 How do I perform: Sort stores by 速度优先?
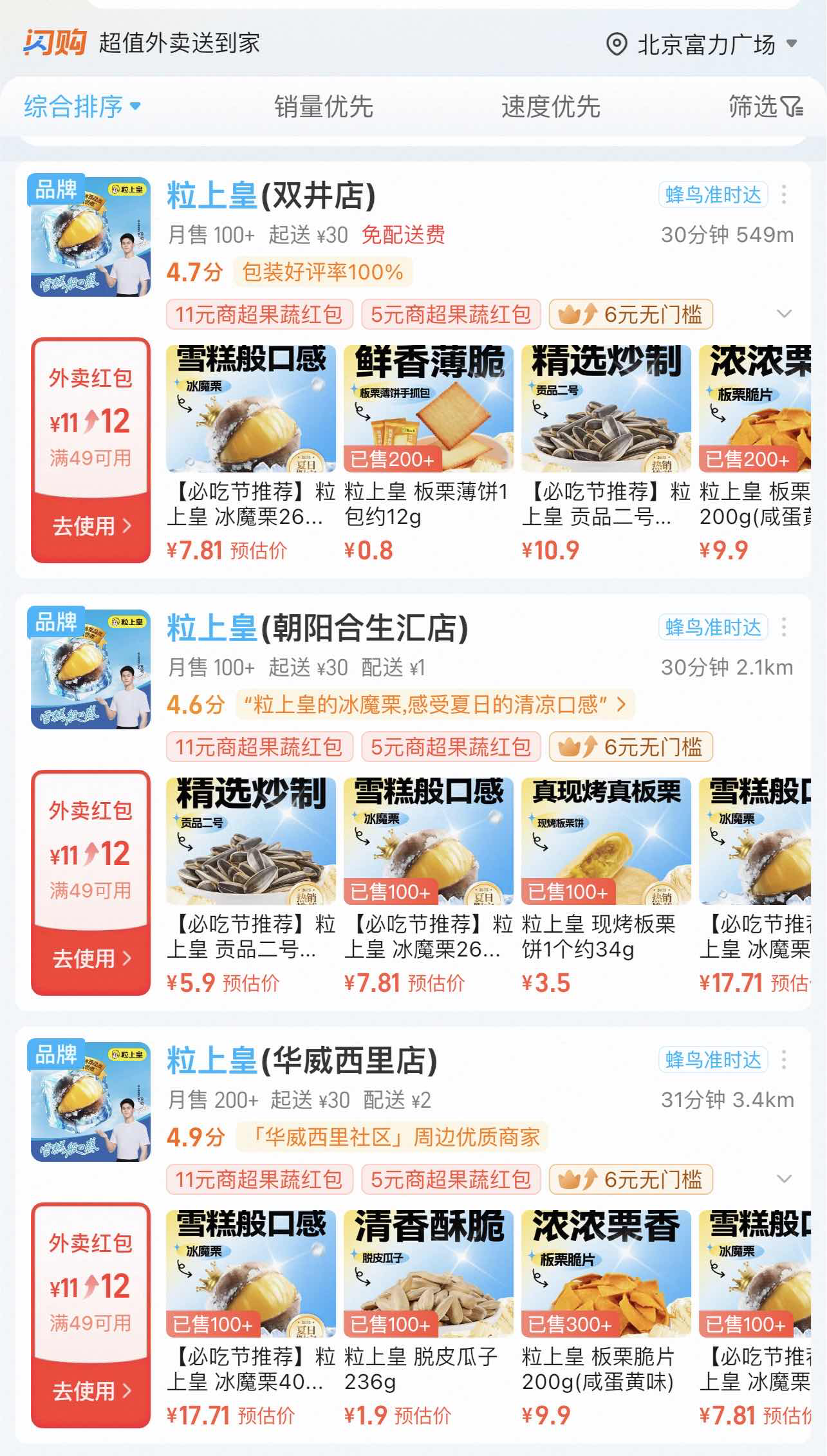coord(550,106)
